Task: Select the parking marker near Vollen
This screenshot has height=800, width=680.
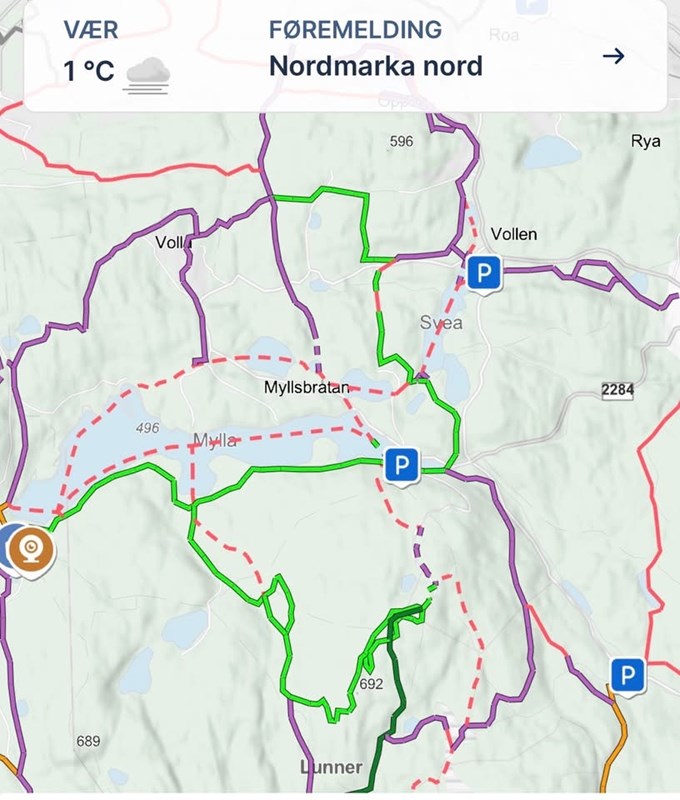Action: click(x=483, y=273)
